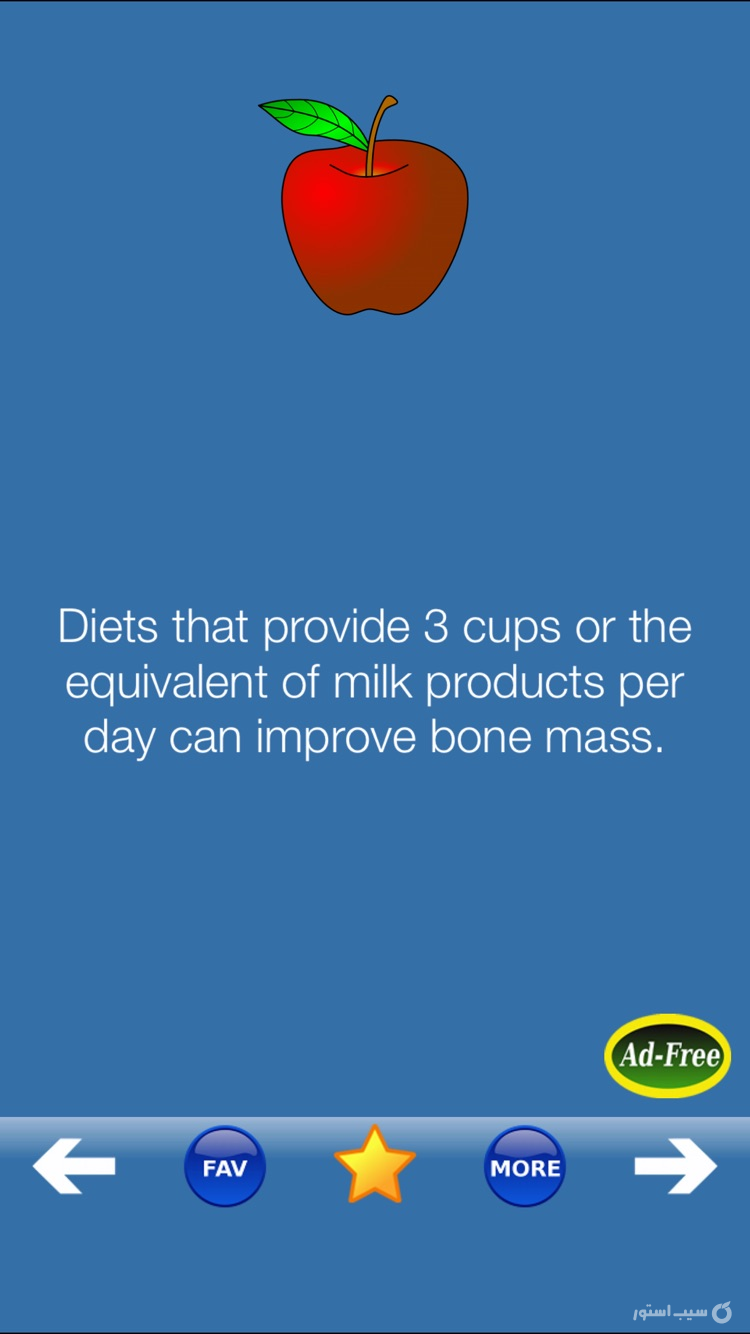
Task: Click the yellow Ad-Free badge
Action: (667, 1054)
